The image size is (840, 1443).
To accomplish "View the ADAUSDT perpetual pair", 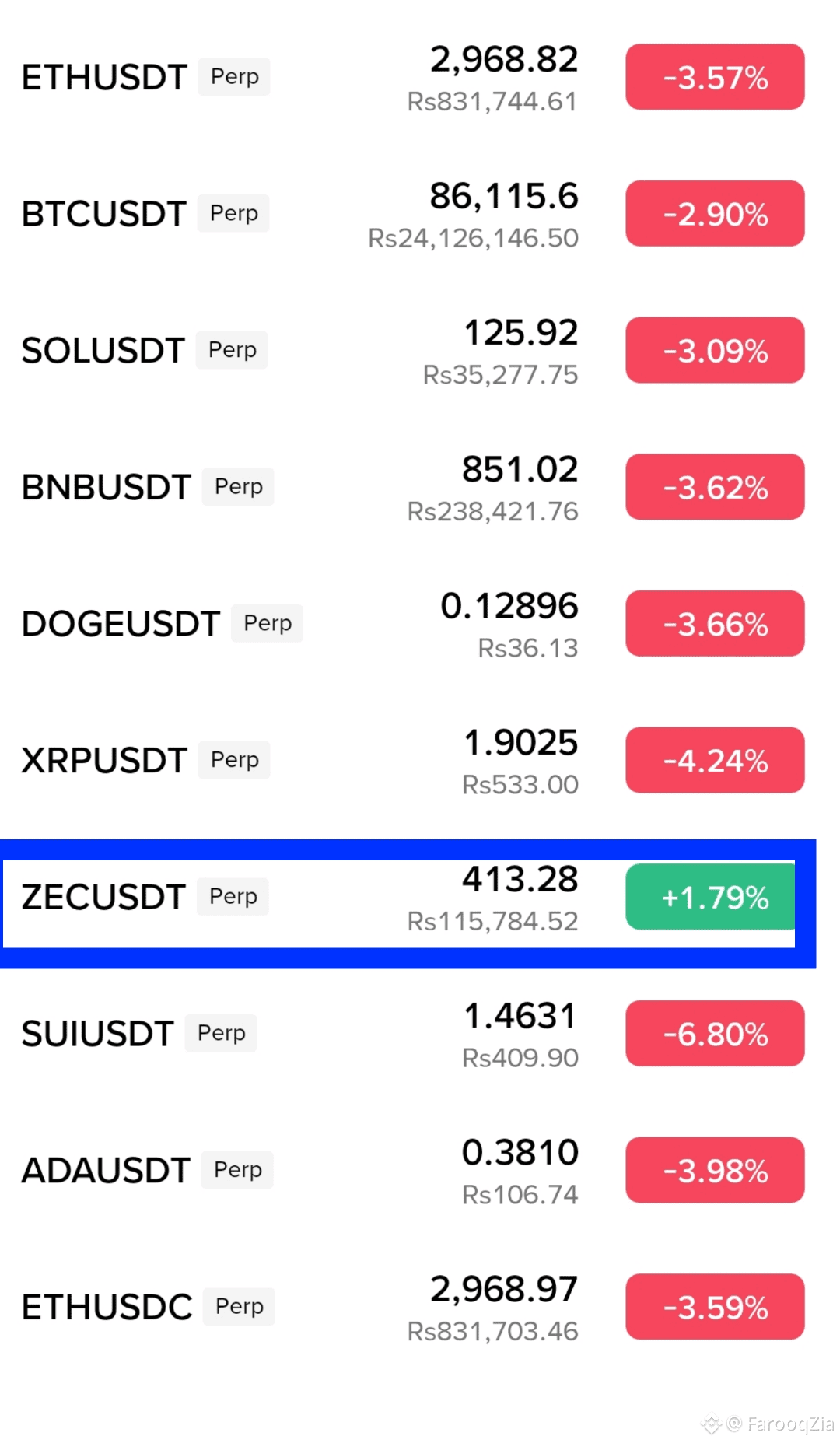I will pos(107,1171).
